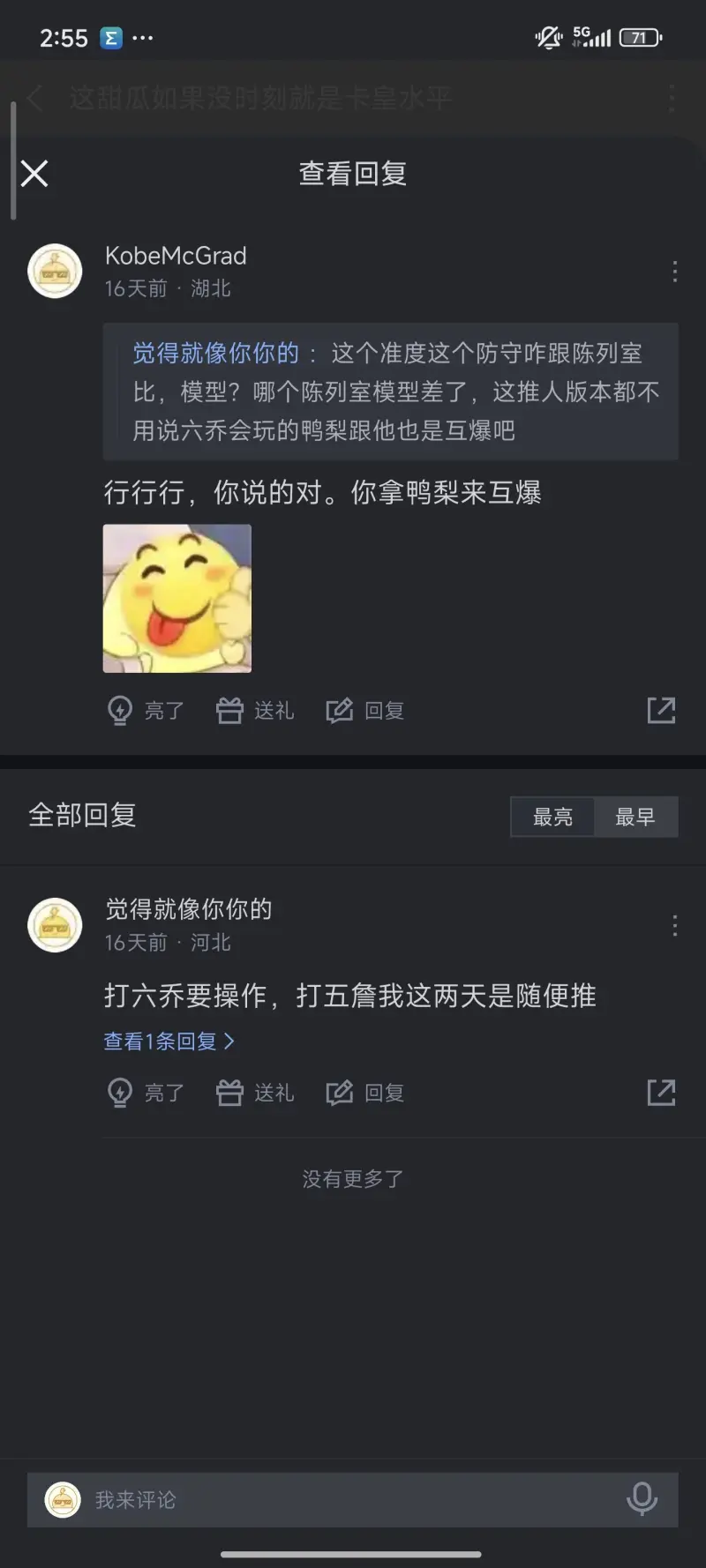Reply to KobeMcGrad's comment

365,711
